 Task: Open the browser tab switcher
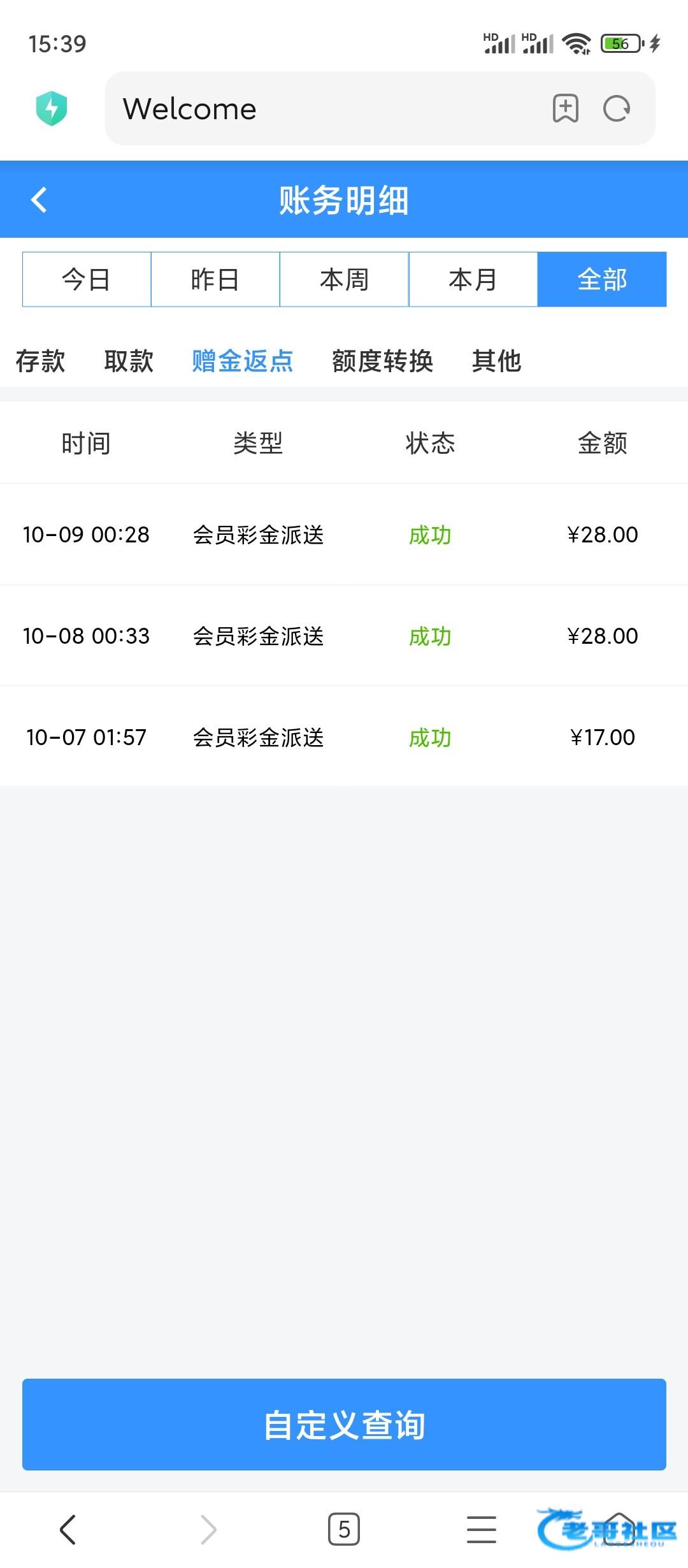(x=344, y=1530)
